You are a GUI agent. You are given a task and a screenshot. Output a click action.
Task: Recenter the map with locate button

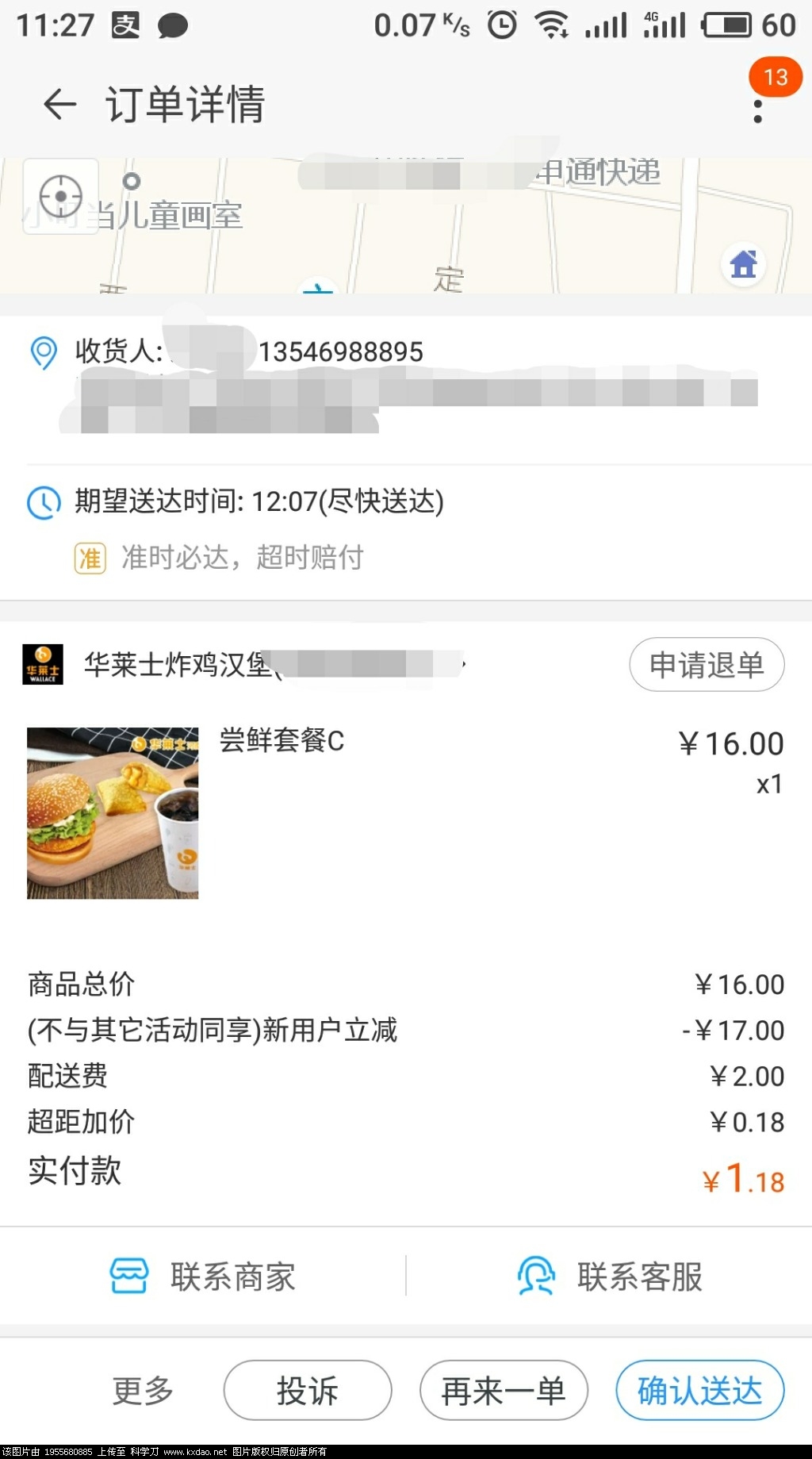point(61,196)
